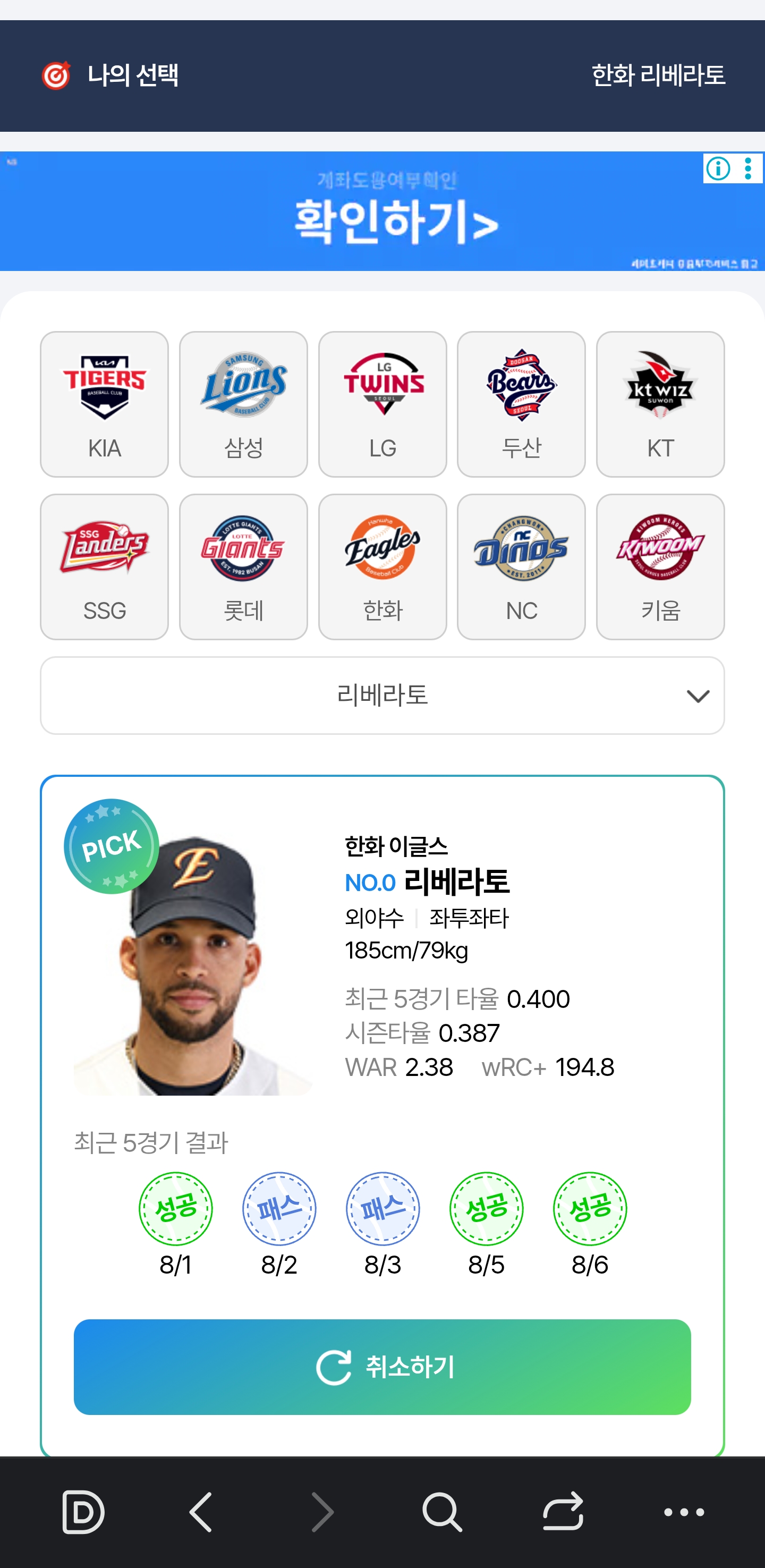Open the browser search icon
The image size is (765, 1568).
442,1512
